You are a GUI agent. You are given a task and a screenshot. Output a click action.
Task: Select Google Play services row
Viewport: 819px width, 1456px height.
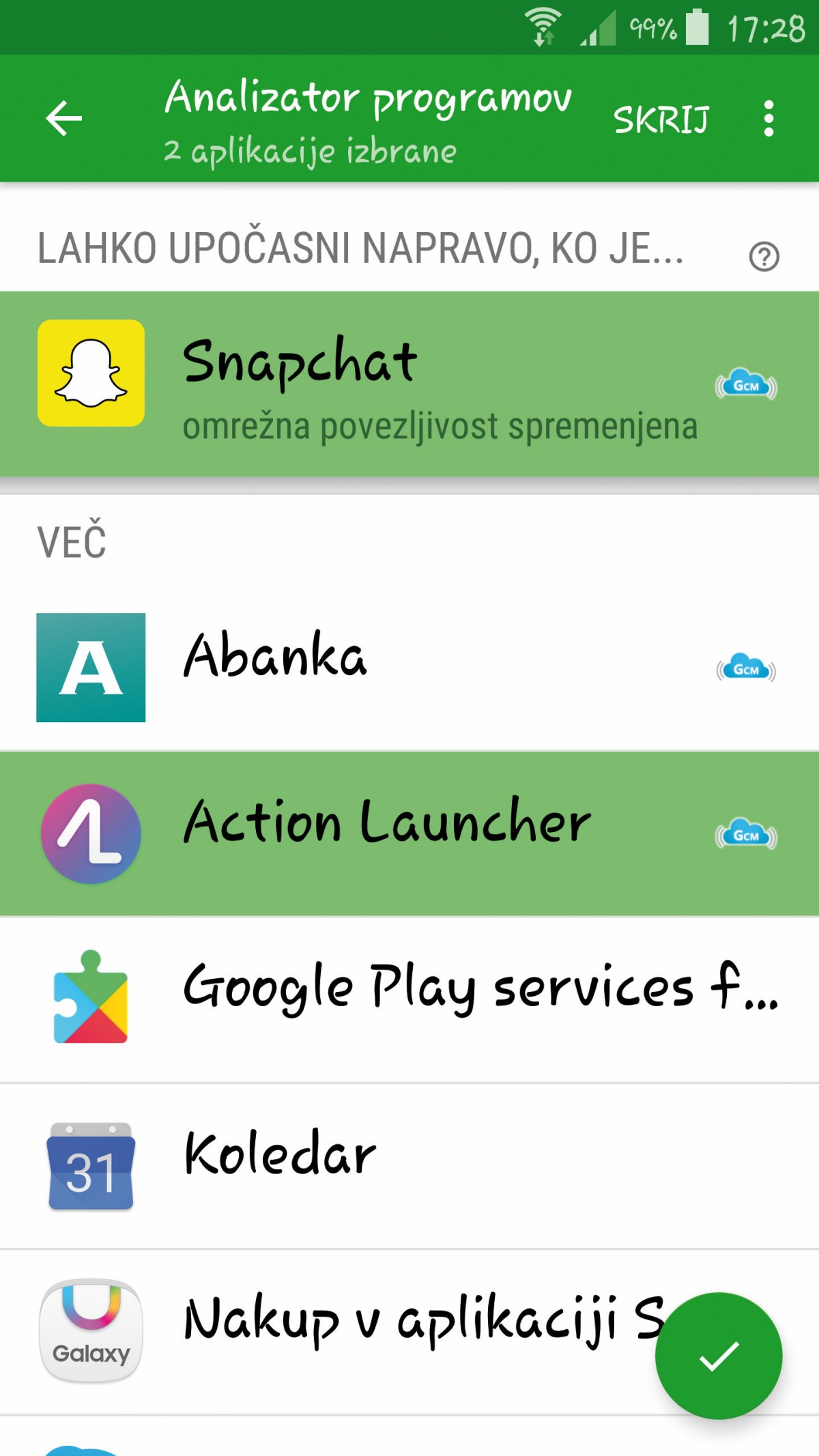[409, 999]
